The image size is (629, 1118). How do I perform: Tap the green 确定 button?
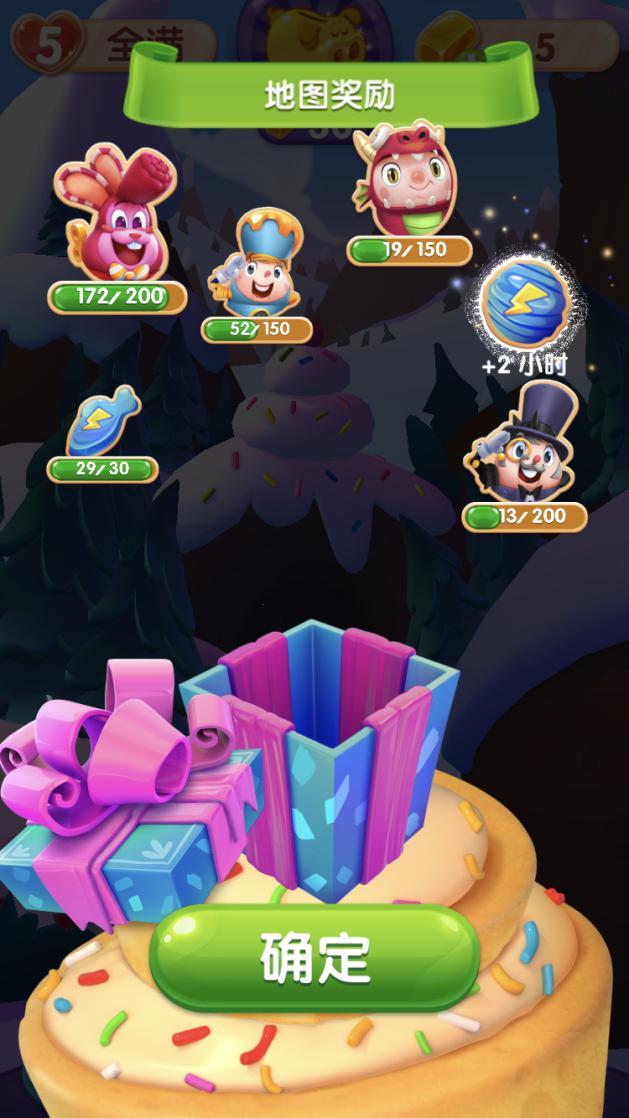pyautogui.click(x=314, y=958)
